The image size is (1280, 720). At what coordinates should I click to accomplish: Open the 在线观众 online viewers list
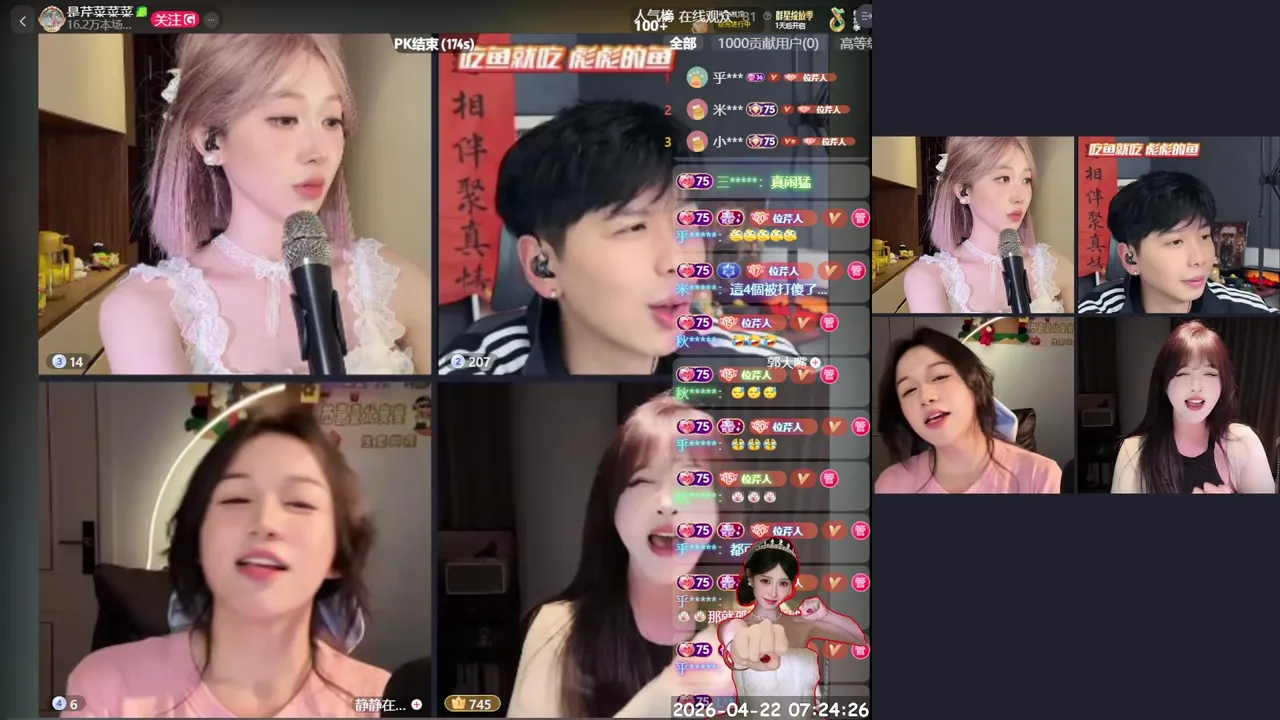point(704,16)
